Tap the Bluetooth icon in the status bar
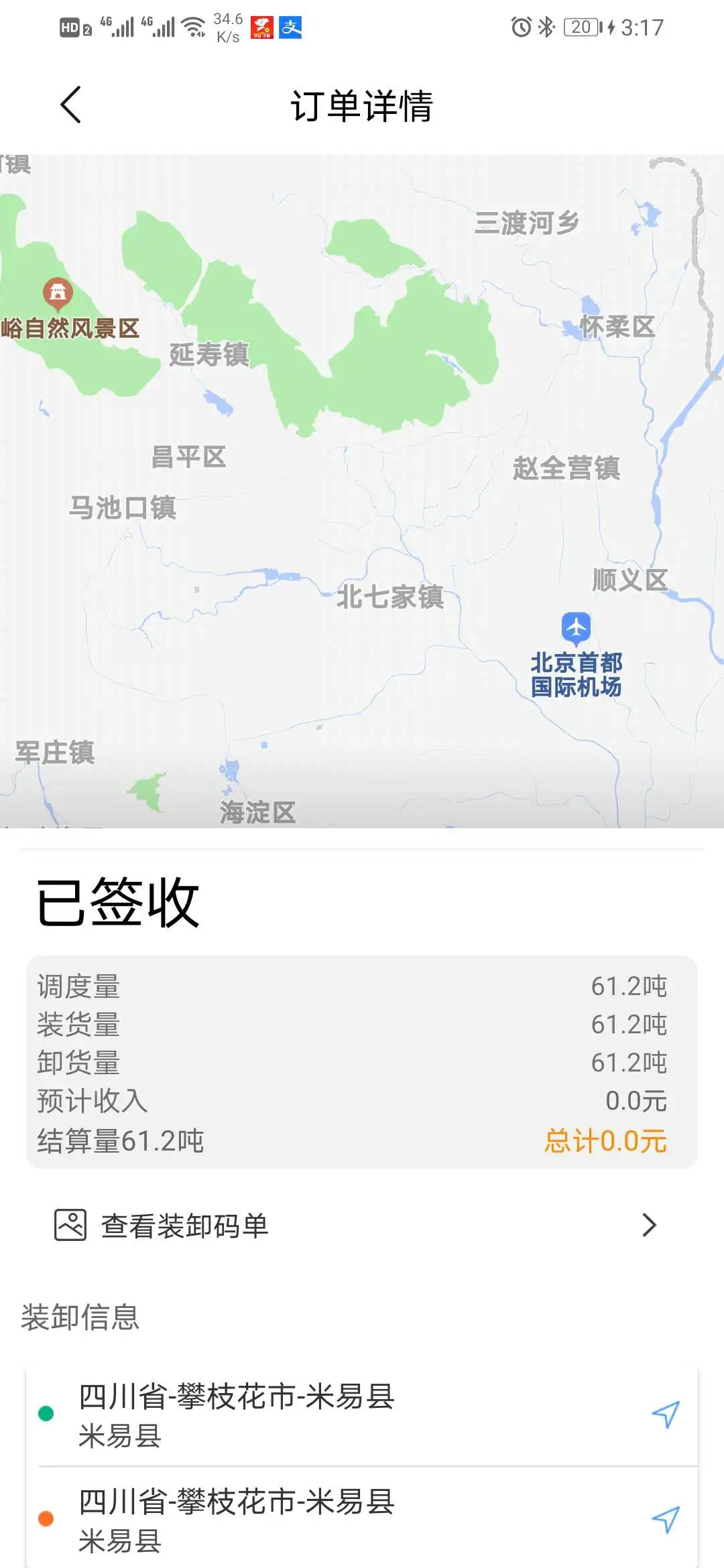Image resolution: width=724 pixels, height=1568 pixels. [x=546, y=26]
